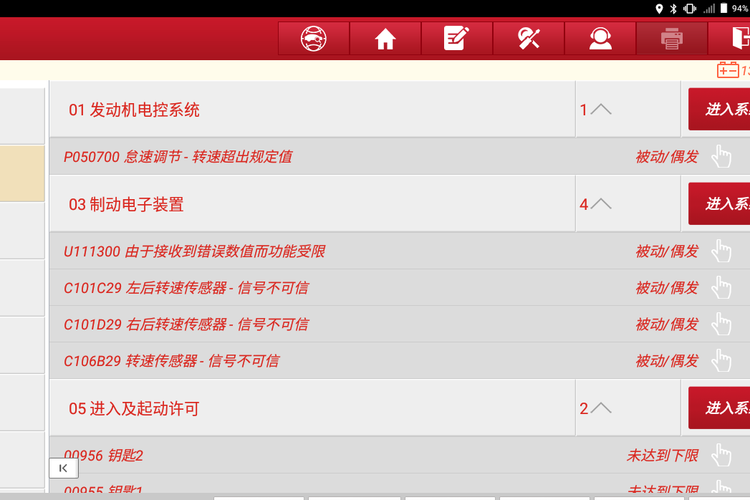This screenshot has width=750, height=500.
Task: Tap hand icon for fault C106B29
Action: pyautogui.click(x=721, y=361)
